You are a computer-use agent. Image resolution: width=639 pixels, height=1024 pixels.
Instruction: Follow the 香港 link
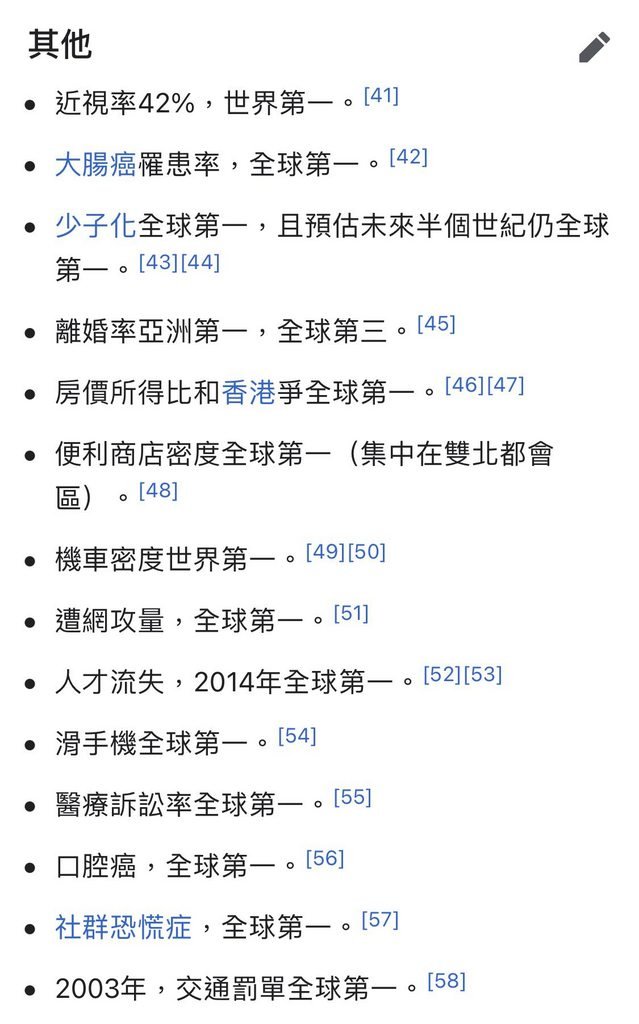coord(248,392)
